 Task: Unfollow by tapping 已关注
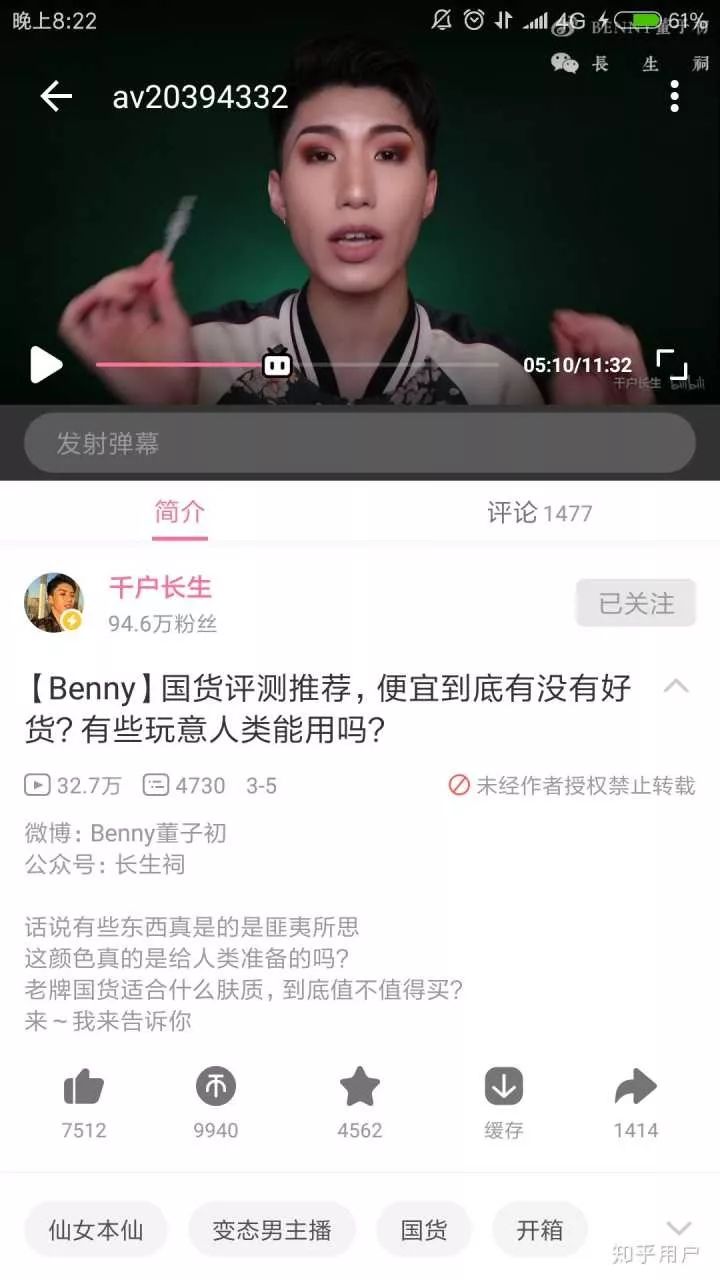[635, 604]
